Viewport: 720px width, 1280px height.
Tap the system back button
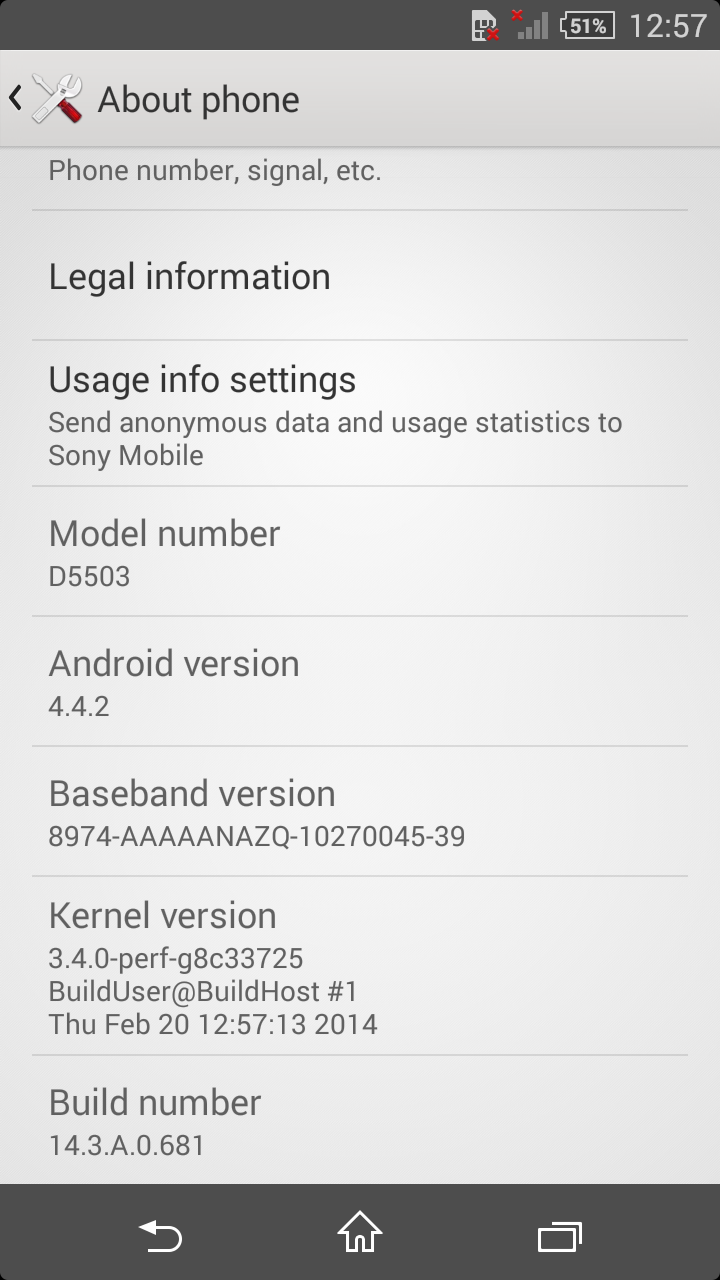(160, 1234)
